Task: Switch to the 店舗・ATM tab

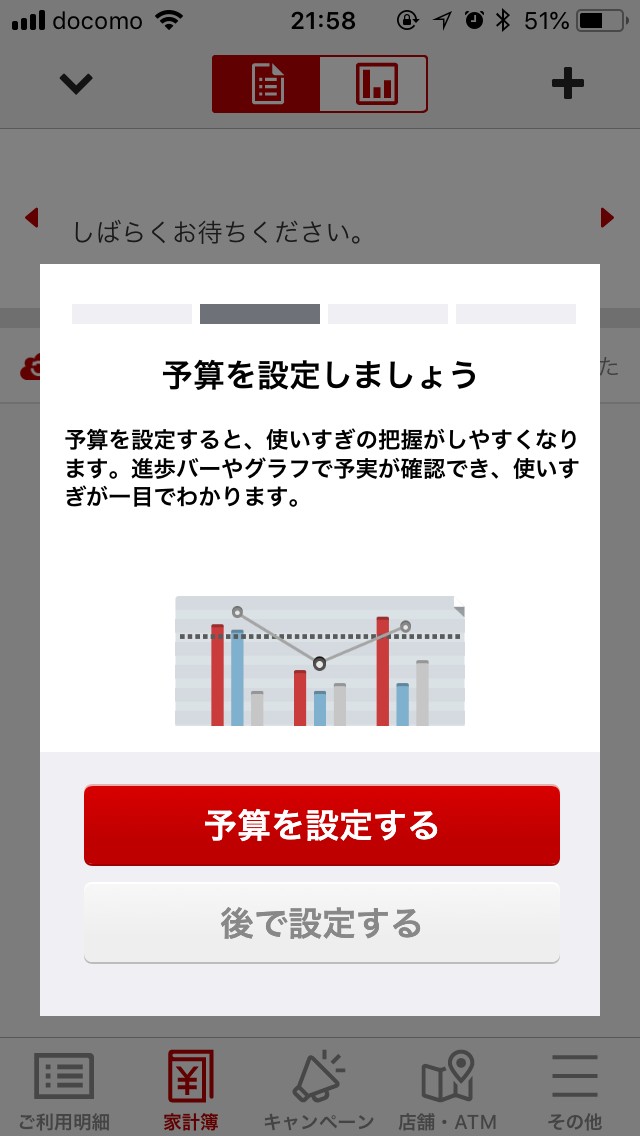Action: (447, 1090)
